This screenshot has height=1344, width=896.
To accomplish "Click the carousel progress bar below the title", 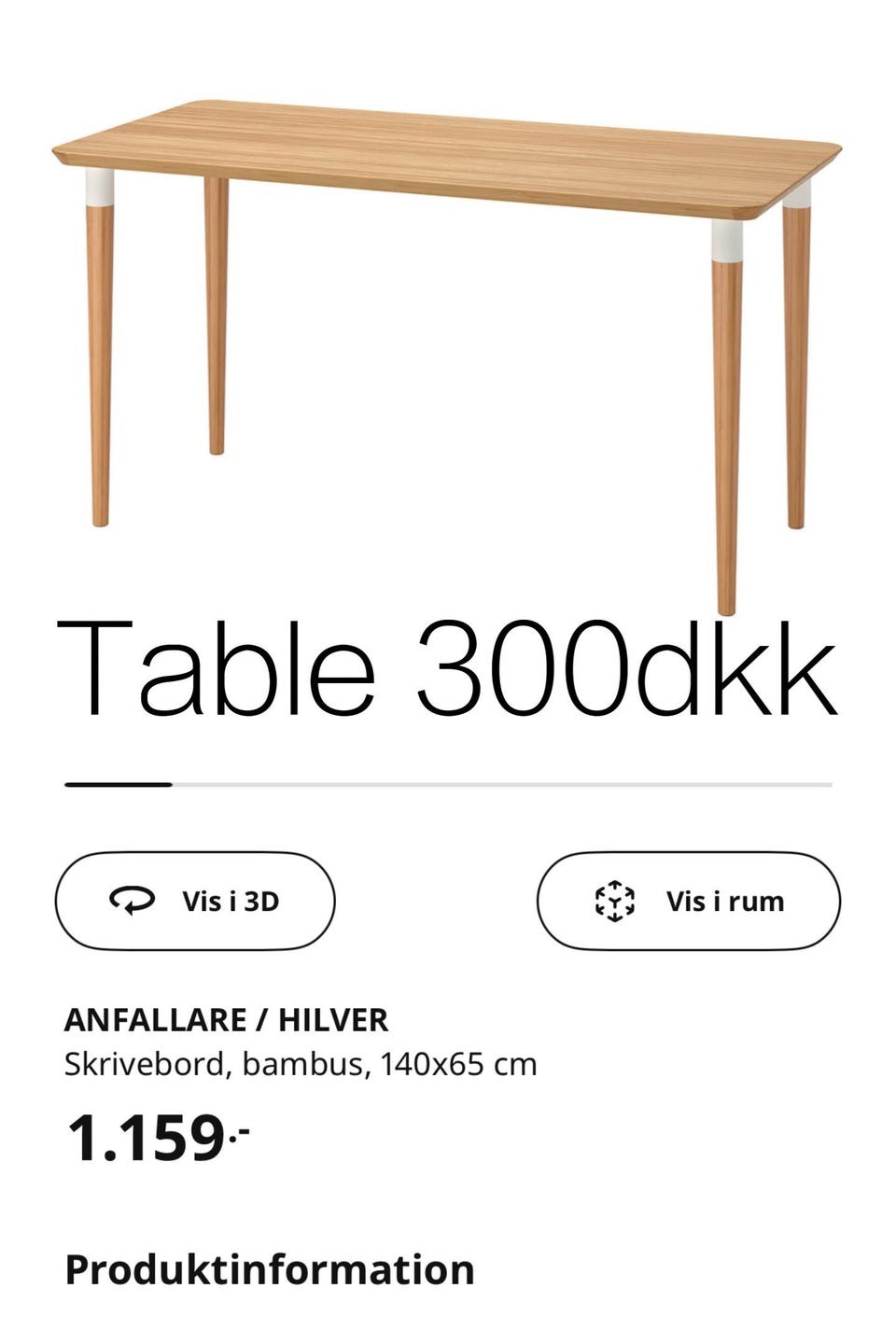I will (446, 785).
